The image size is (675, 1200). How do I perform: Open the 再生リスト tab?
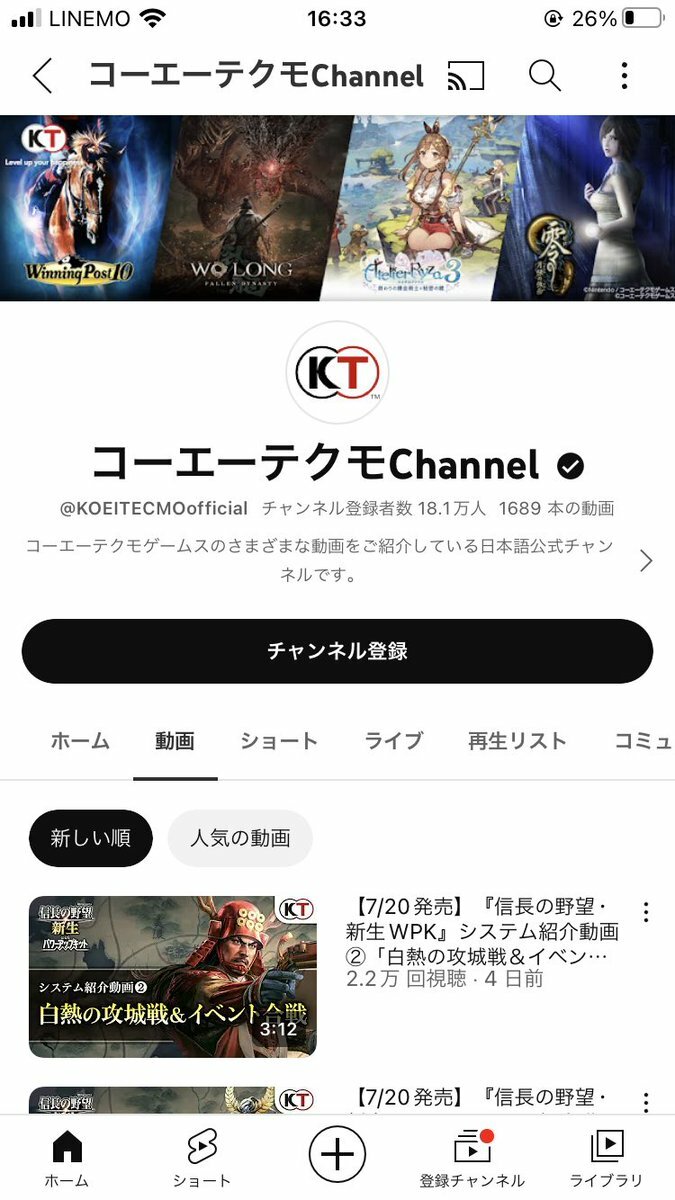coord(517,741)
